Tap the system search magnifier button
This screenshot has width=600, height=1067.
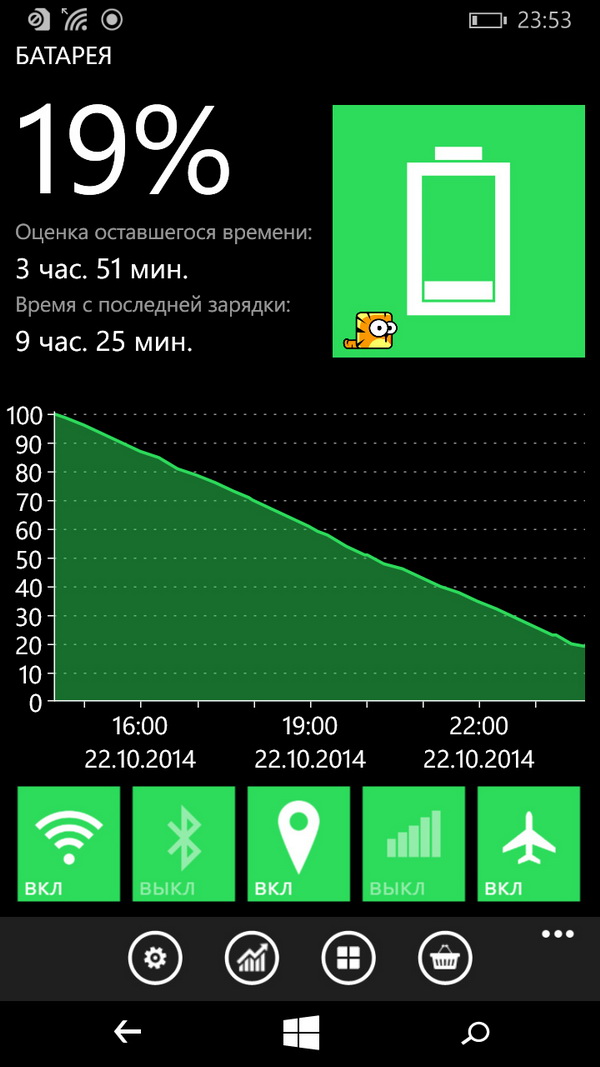point(475,1033)
